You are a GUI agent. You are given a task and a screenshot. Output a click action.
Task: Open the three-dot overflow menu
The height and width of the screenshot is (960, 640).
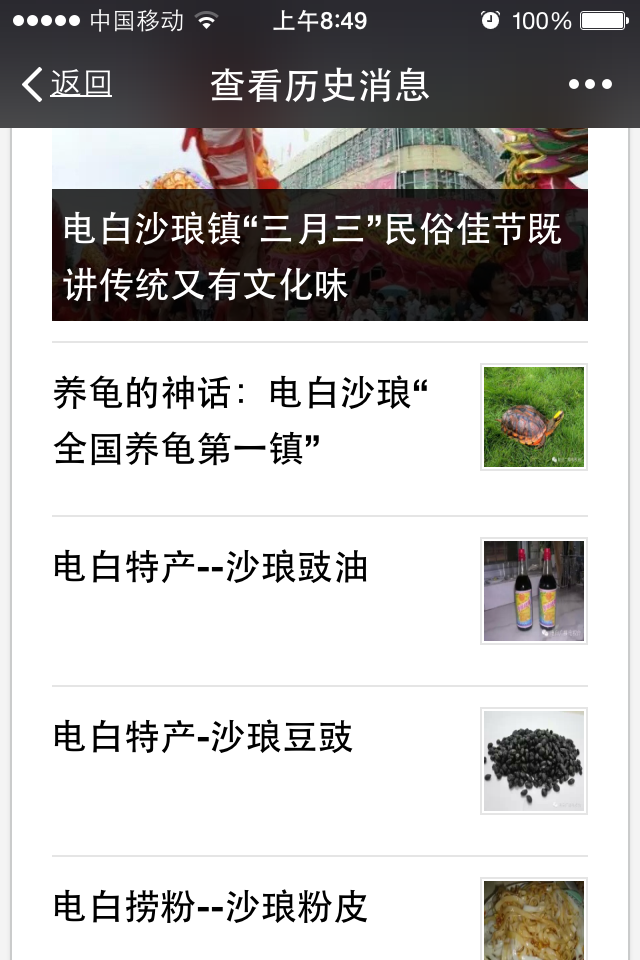[x=590, y=85]
